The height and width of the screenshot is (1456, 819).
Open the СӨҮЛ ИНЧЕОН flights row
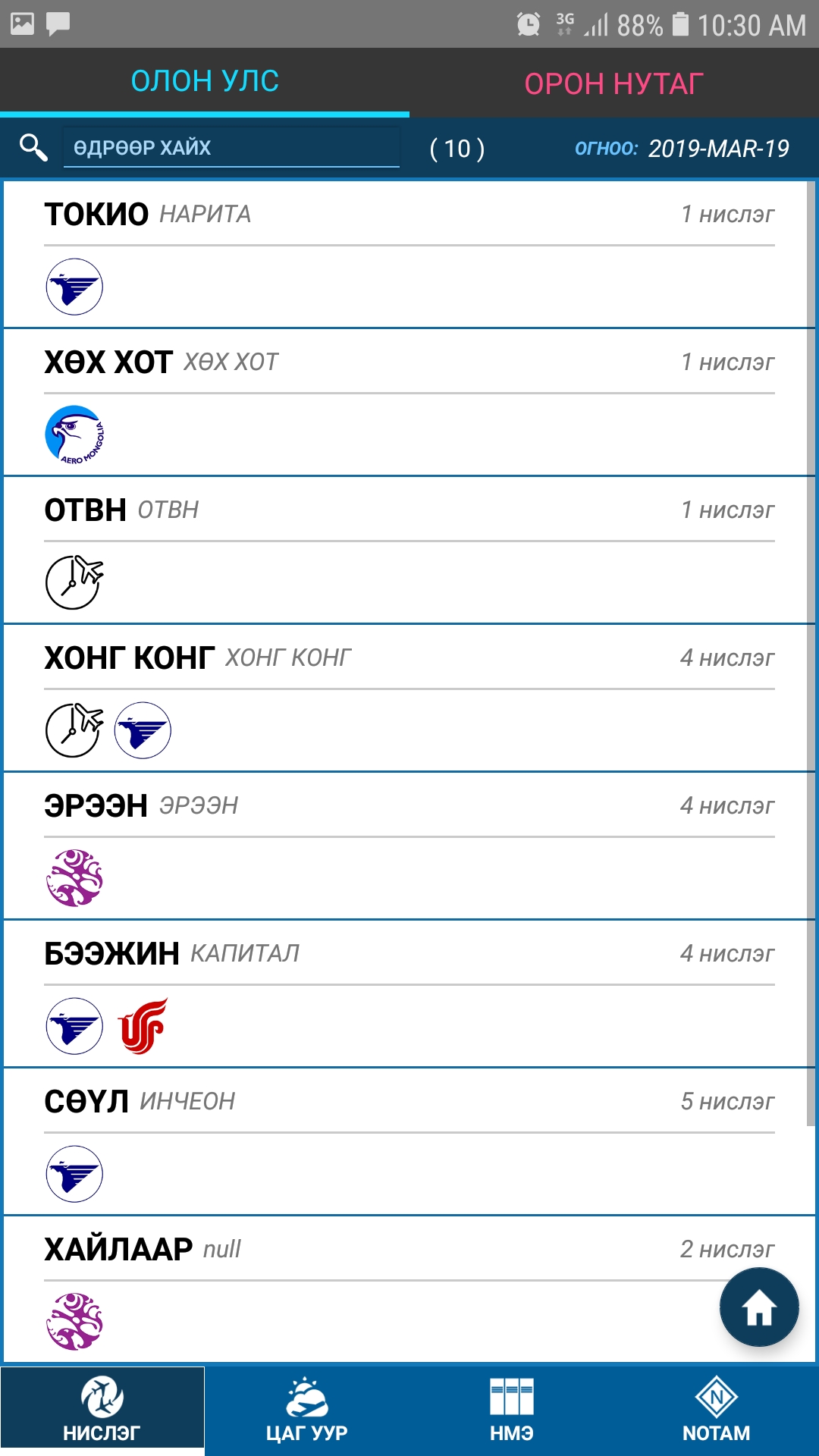(x=408, y=1141)
